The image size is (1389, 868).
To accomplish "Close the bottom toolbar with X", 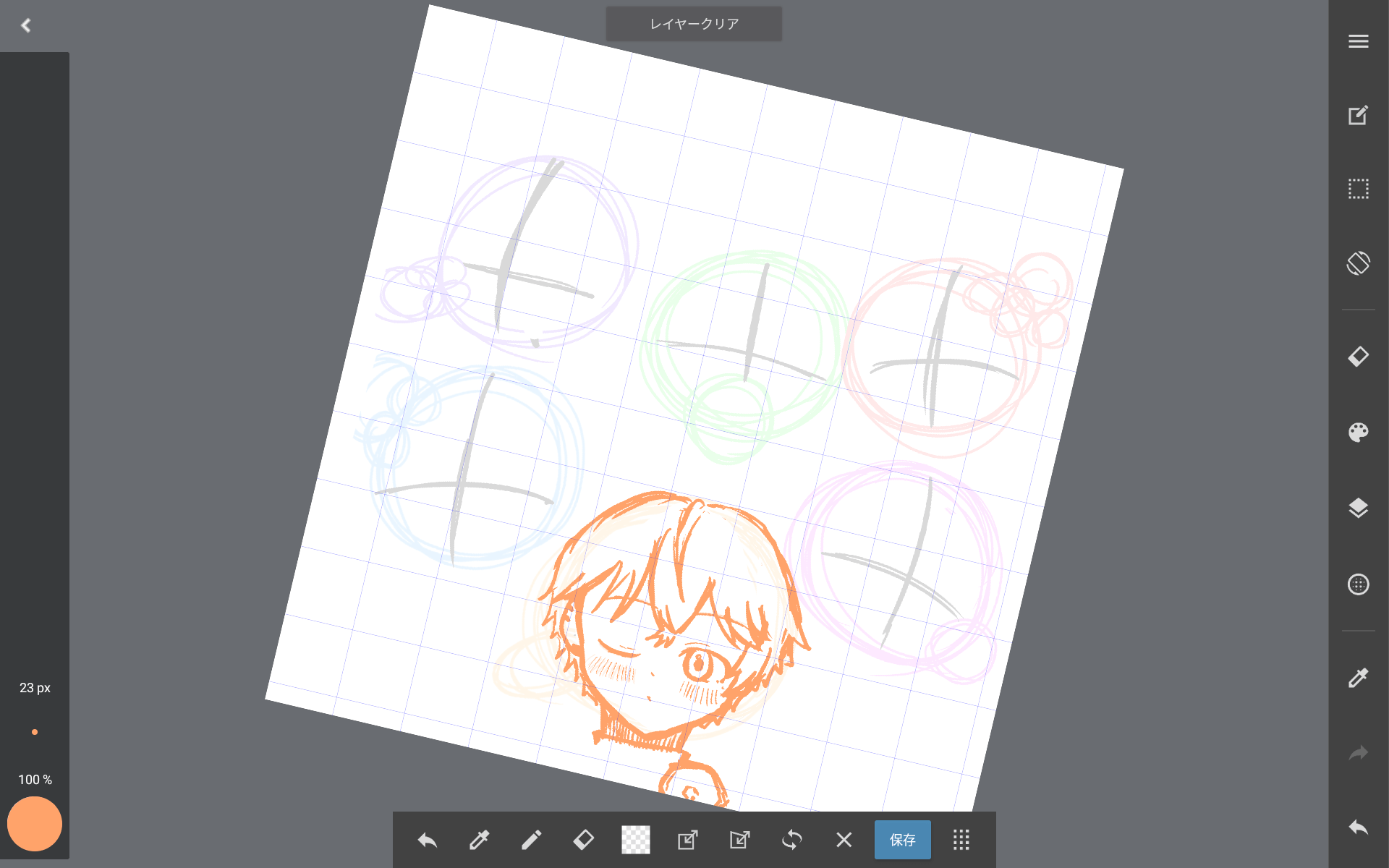I will [x=844, y=840].
